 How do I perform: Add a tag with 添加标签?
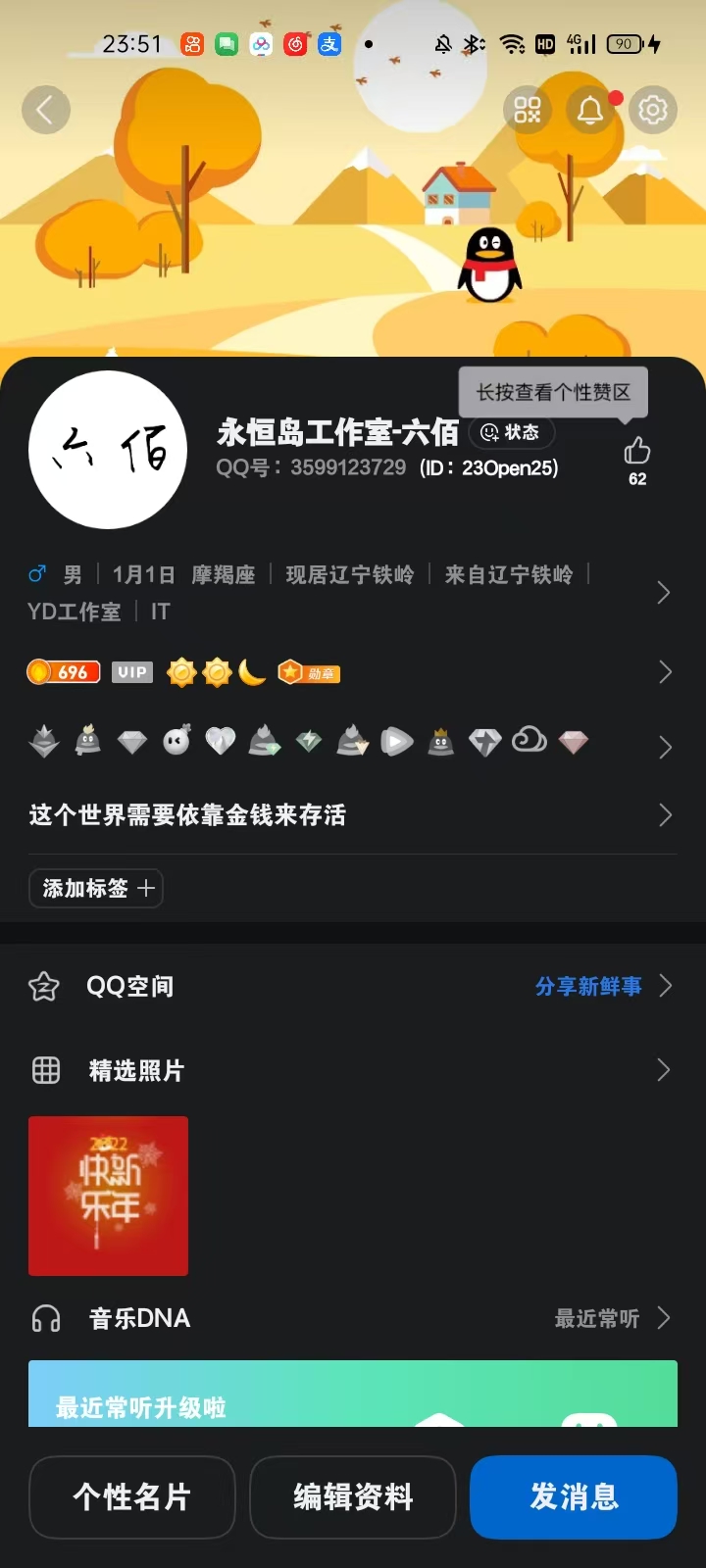tap(96, 889)
